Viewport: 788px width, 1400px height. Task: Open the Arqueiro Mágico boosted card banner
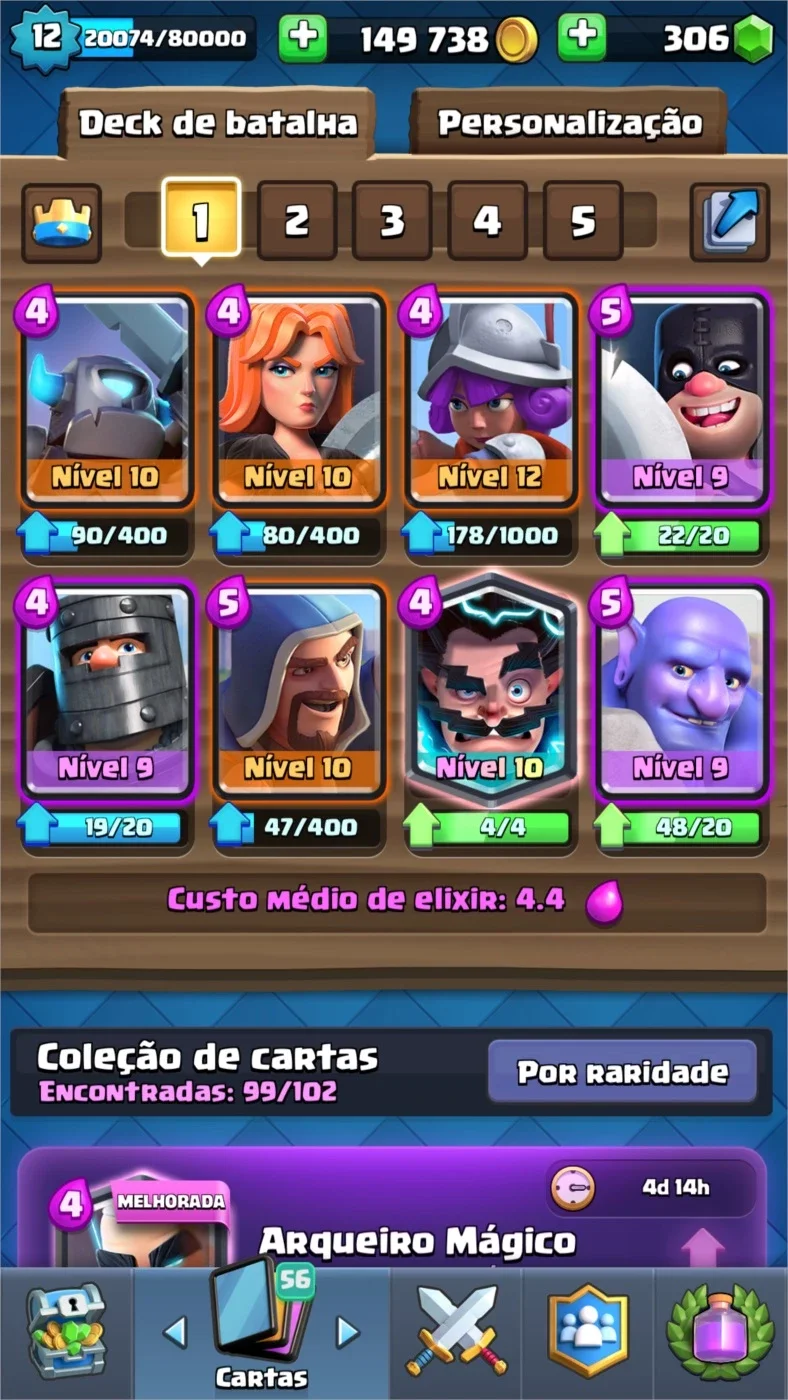click(x=392, y=1207)
